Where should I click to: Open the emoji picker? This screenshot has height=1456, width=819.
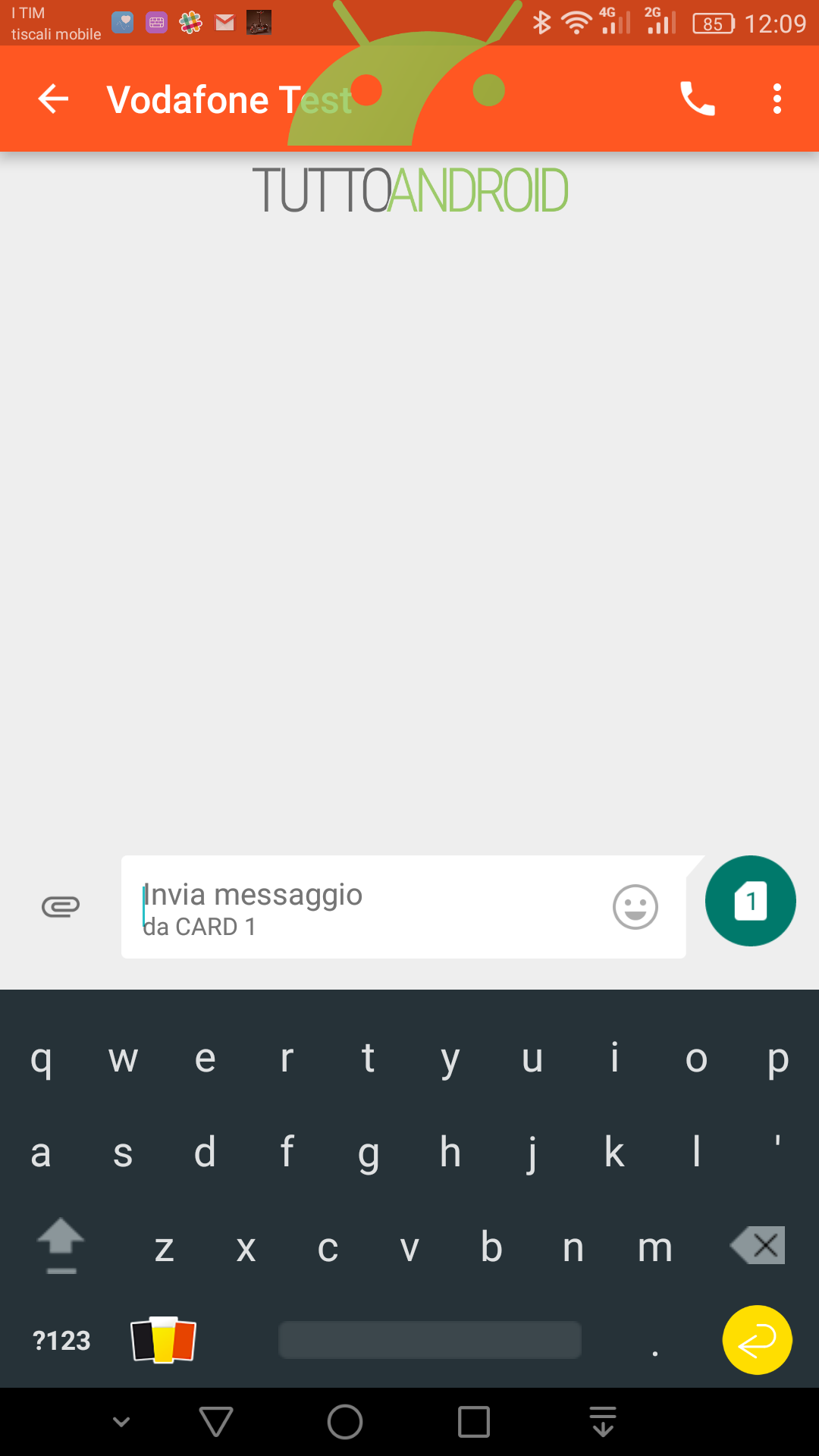tap(635, 907)
